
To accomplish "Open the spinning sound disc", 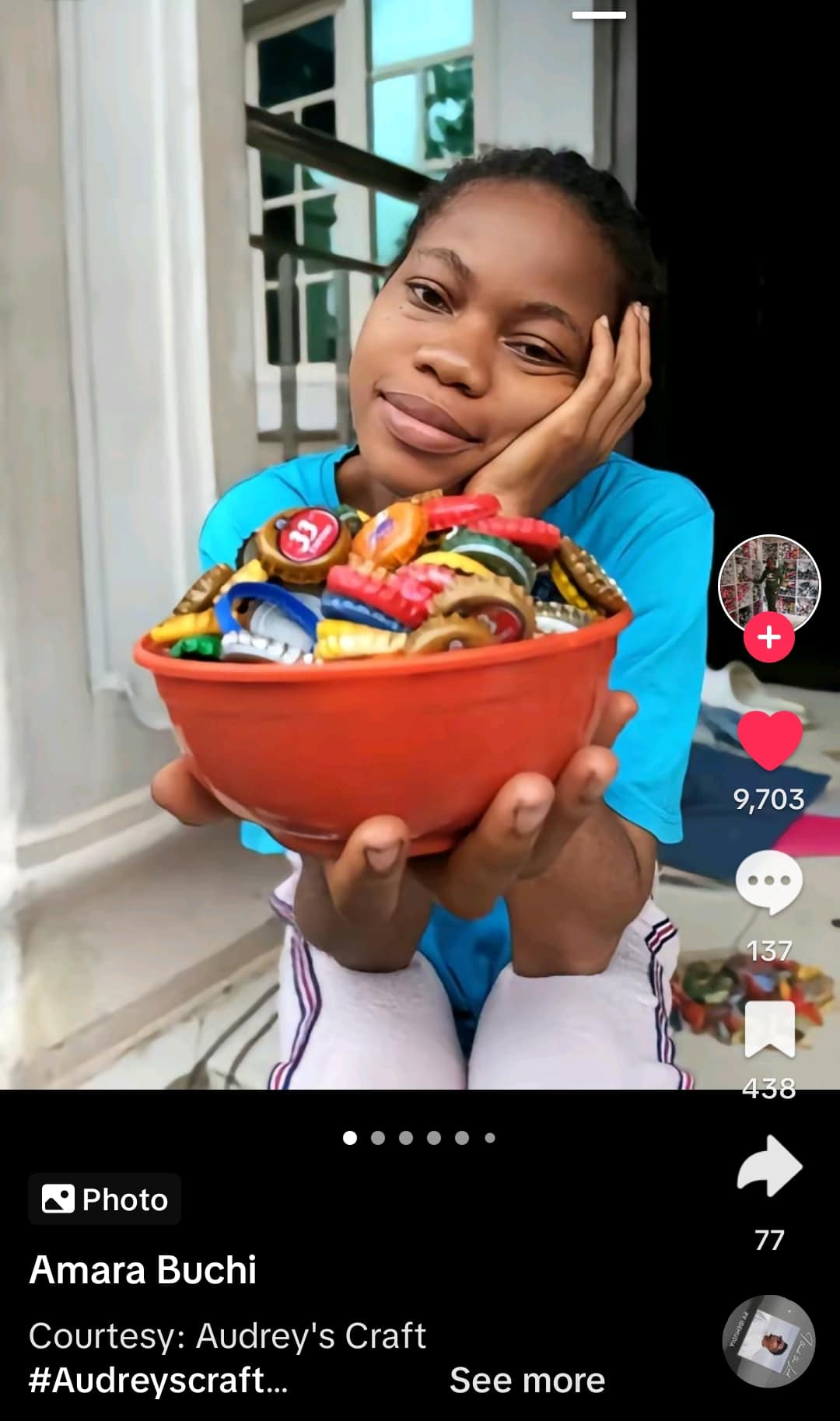I will (768, 1341).
